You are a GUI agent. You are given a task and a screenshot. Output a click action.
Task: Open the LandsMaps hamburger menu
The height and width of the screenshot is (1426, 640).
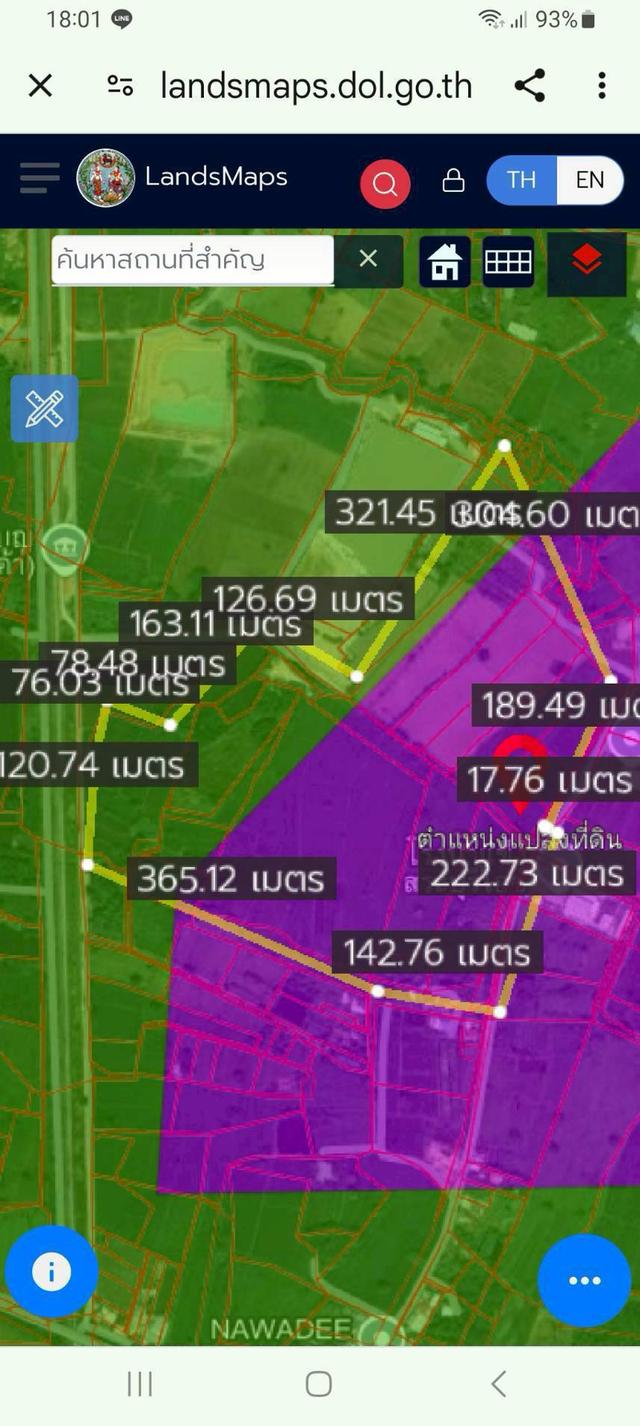[x=40, y=179]
